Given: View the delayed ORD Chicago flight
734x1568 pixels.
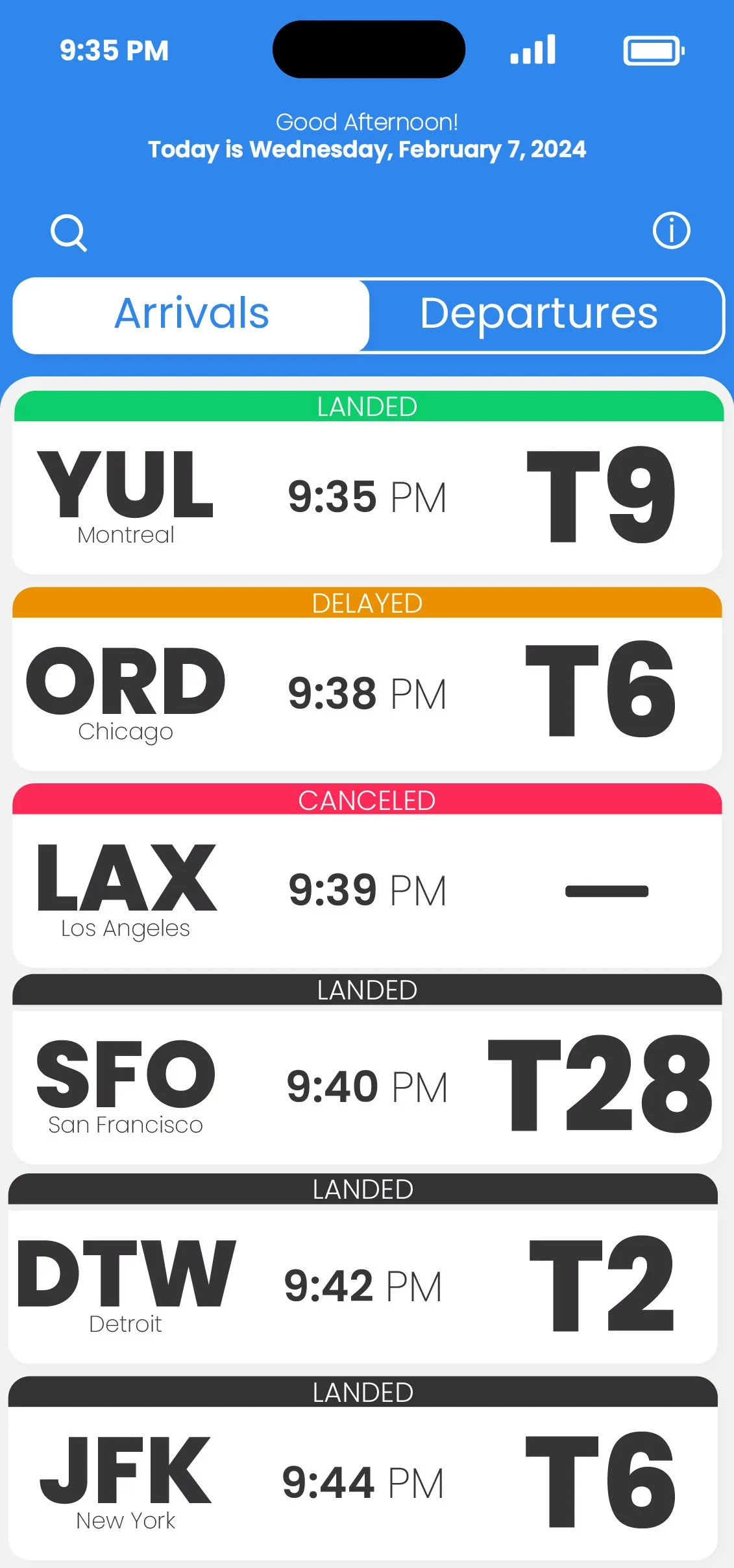Looking at the screenshot, I should (367, 692).
